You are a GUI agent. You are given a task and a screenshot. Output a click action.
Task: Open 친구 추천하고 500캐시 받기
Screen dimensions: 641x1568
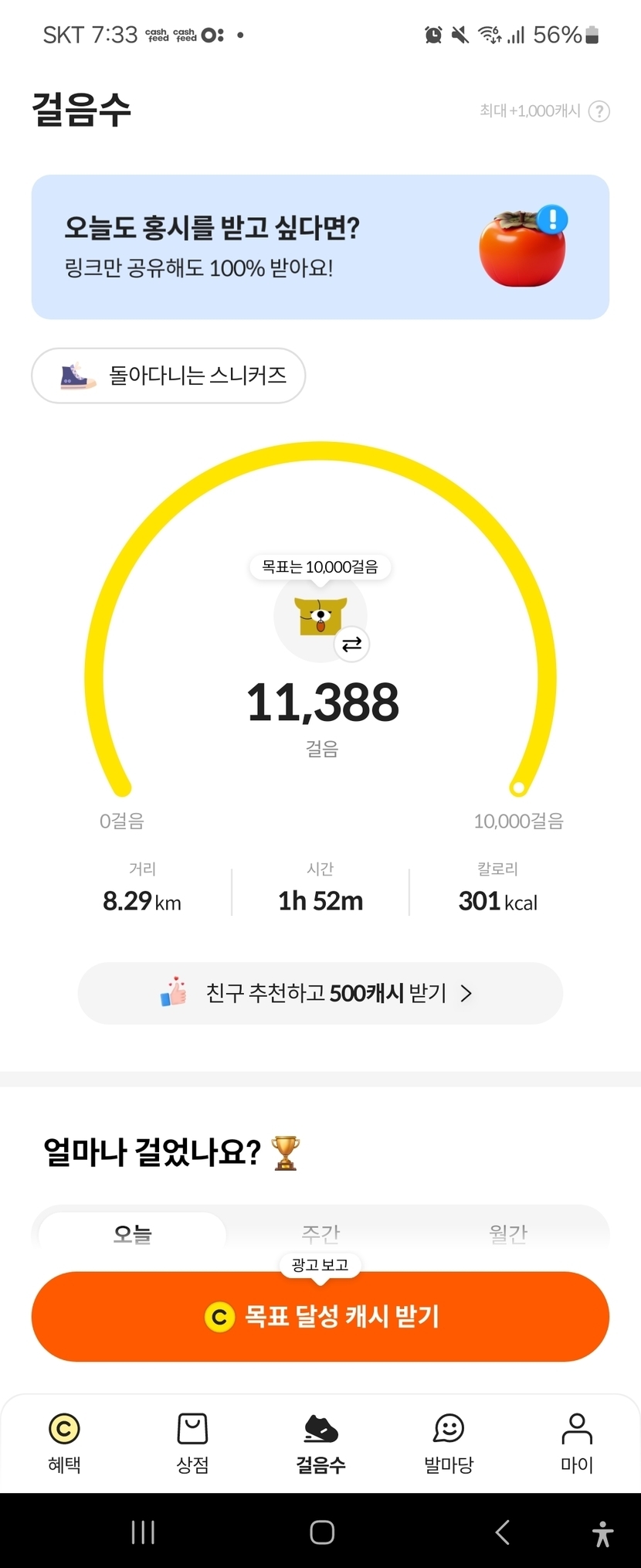pyautogui.click(x=320, y=993)
